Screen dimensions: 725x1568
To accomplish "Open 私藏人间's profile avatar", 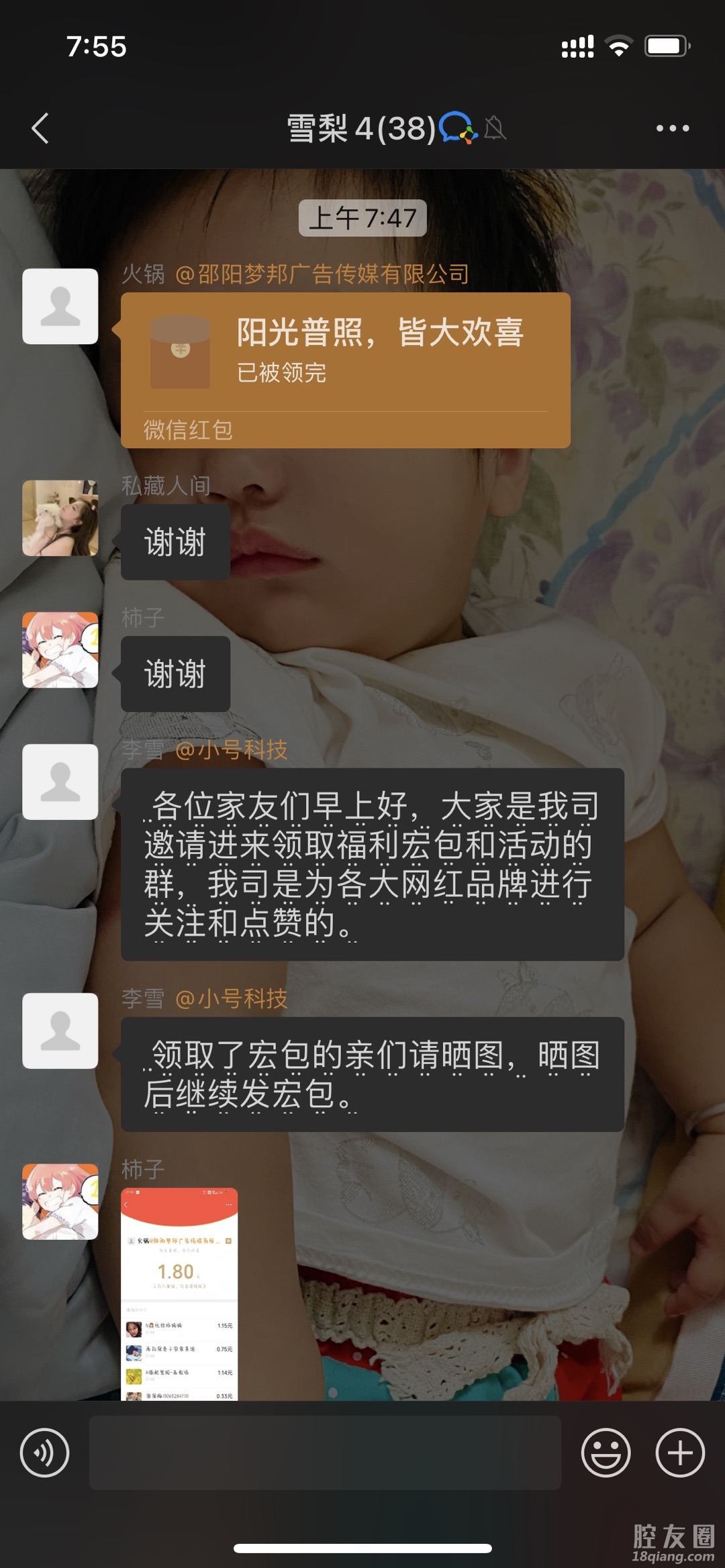I will (x=60, y=518).
